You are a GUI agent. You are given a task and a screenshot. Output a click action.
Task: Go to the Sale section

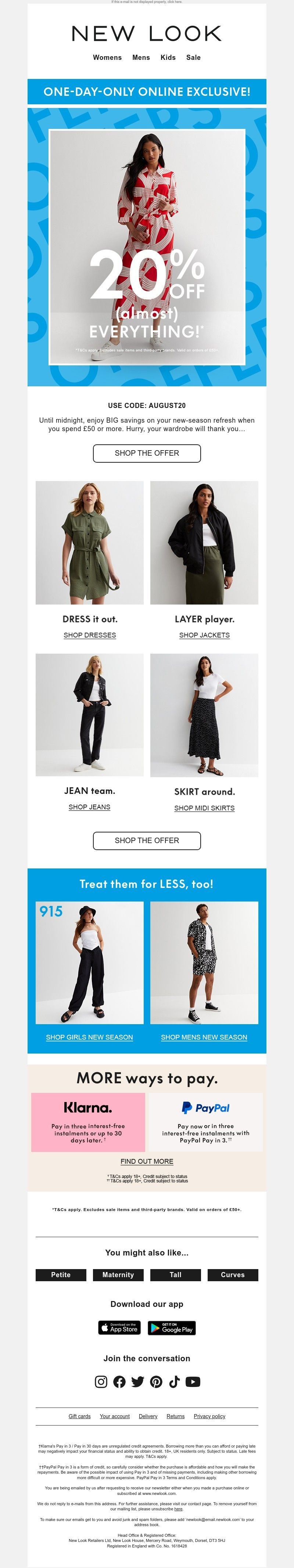point(193,57)
